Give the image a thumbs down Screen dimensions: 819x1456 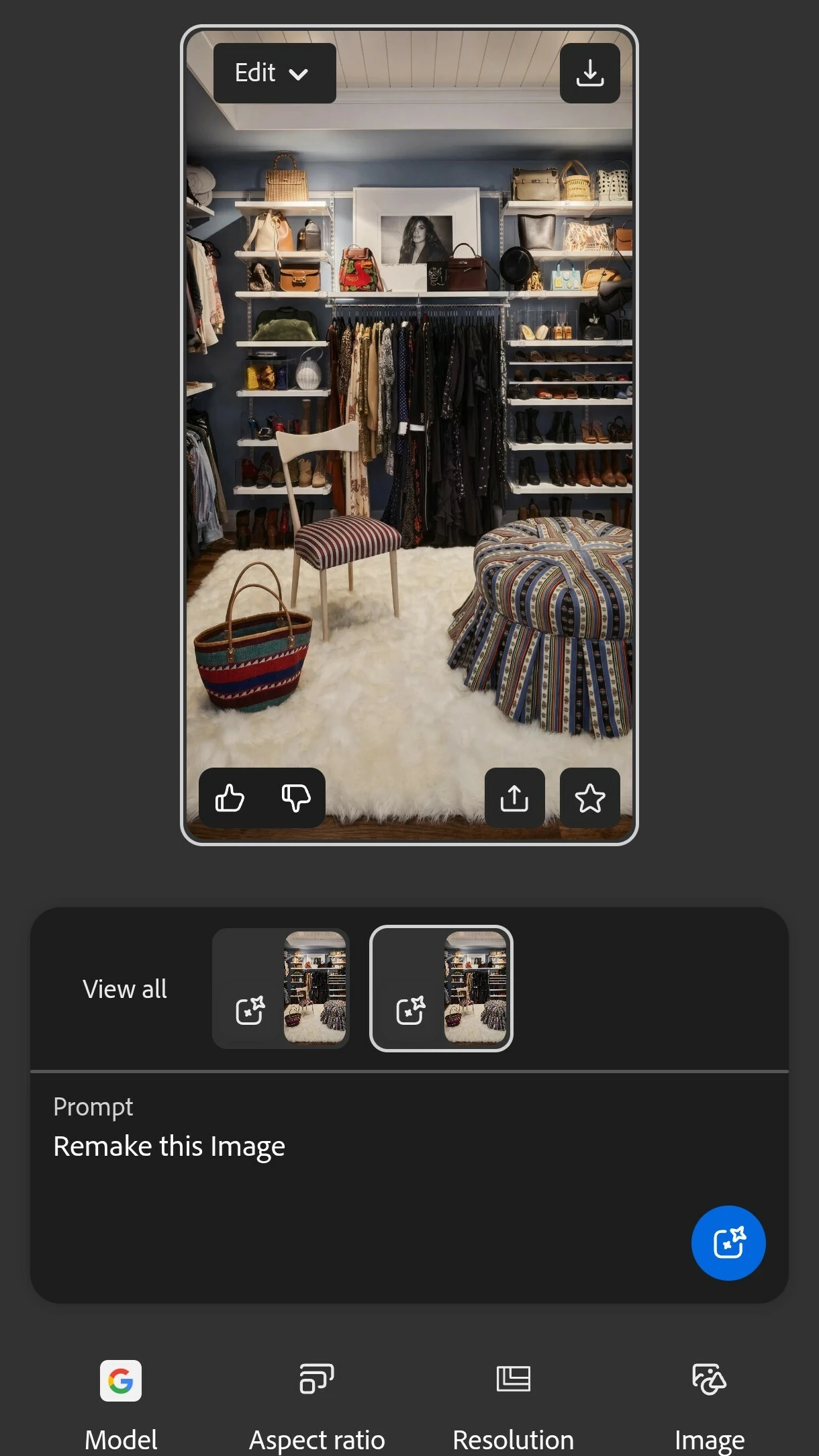(x=295, y=798)
